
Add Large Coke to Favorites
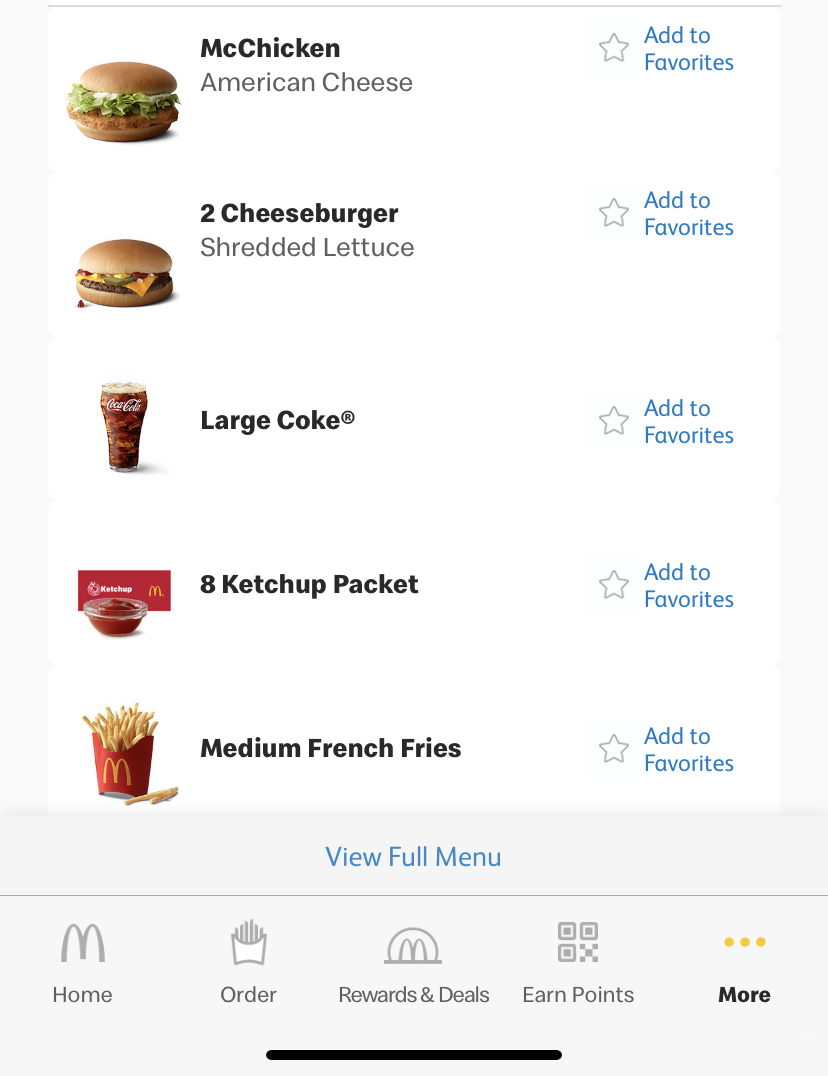(x=665, y=421)
